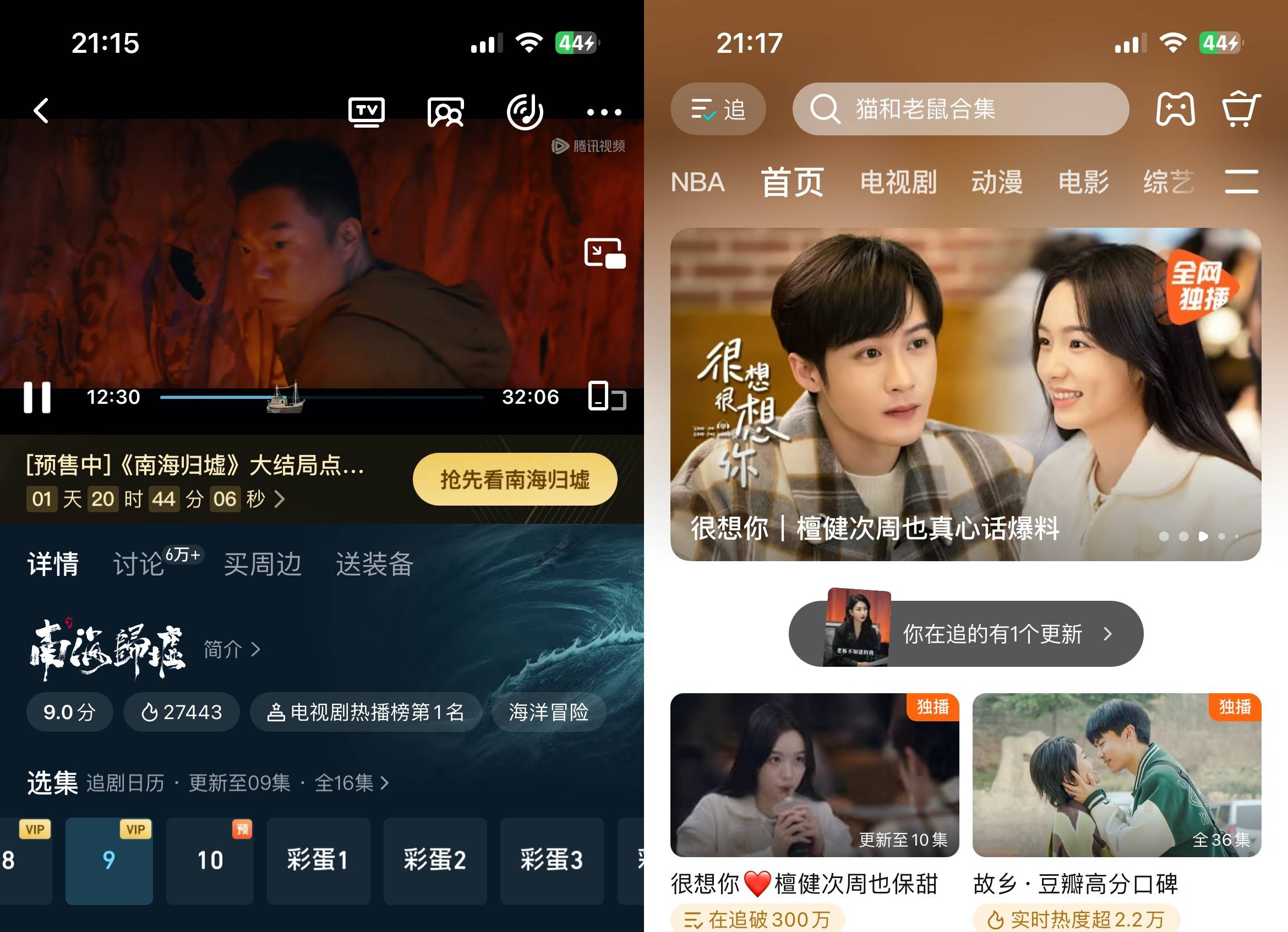Screen dimensions: 1288x932
Task: Switch to the 电视剧 tab
Action: pyautogui.click(x=898, y=182)
